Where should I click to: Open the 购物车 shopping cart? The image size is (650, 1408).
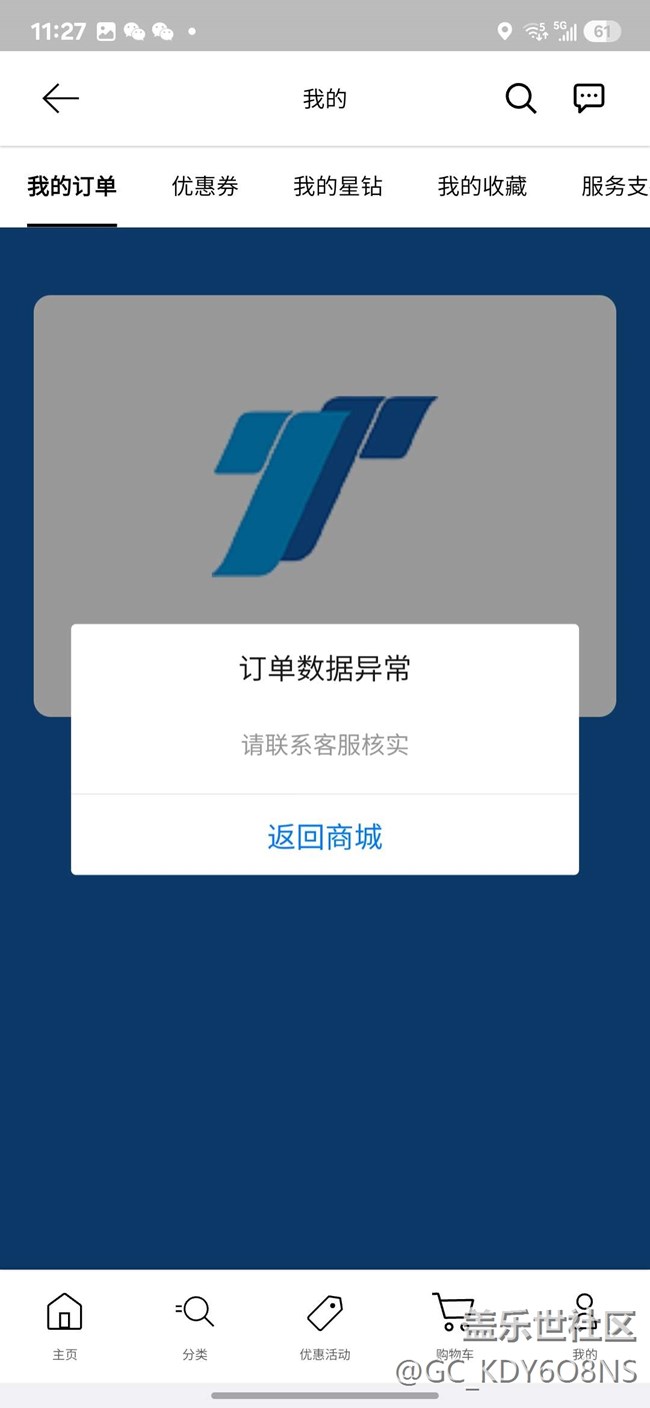click(455, 1325)
